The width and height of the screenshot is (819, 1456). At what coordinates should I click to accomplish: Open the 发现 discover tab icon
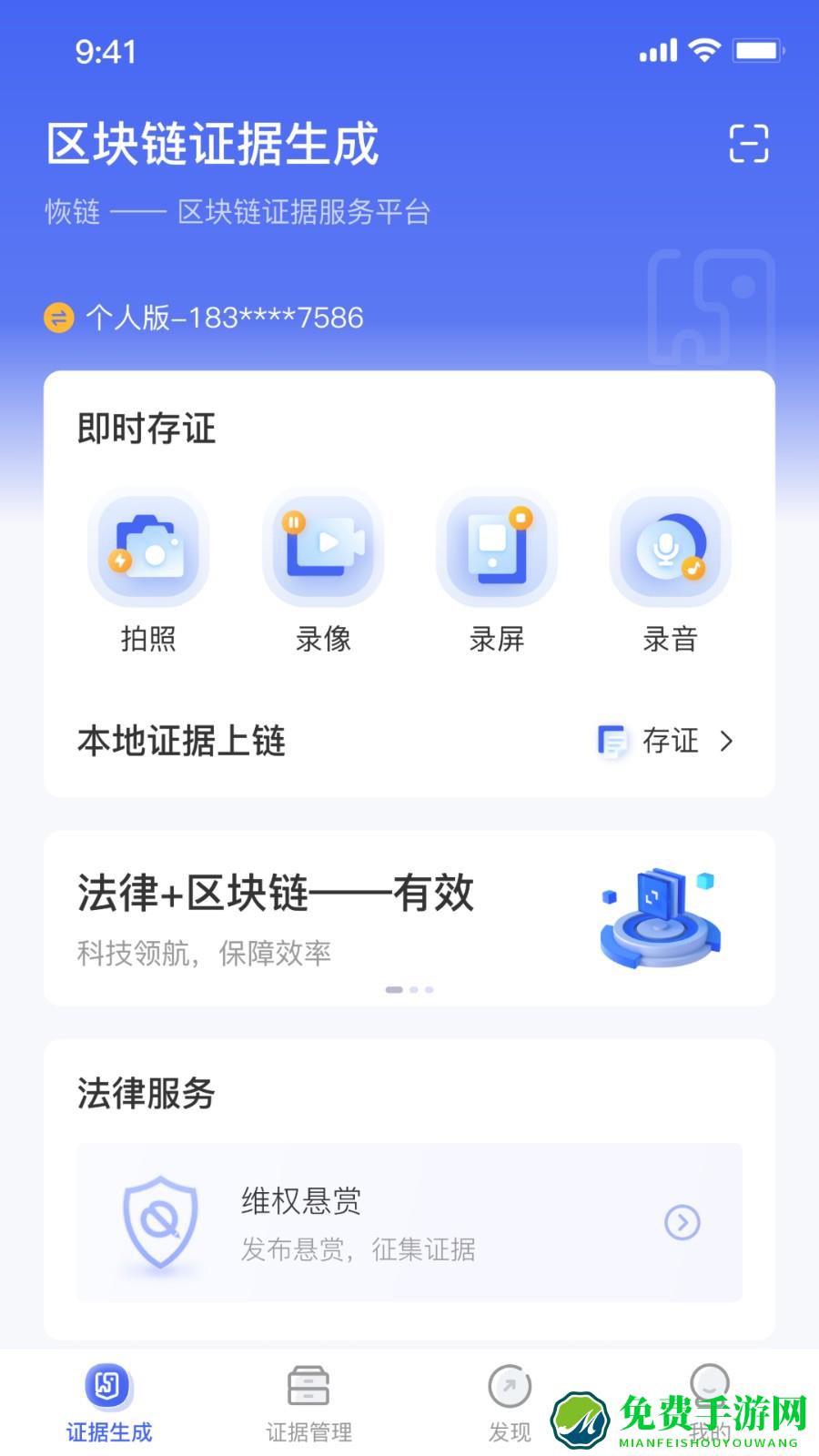(x=510, y=1387)
